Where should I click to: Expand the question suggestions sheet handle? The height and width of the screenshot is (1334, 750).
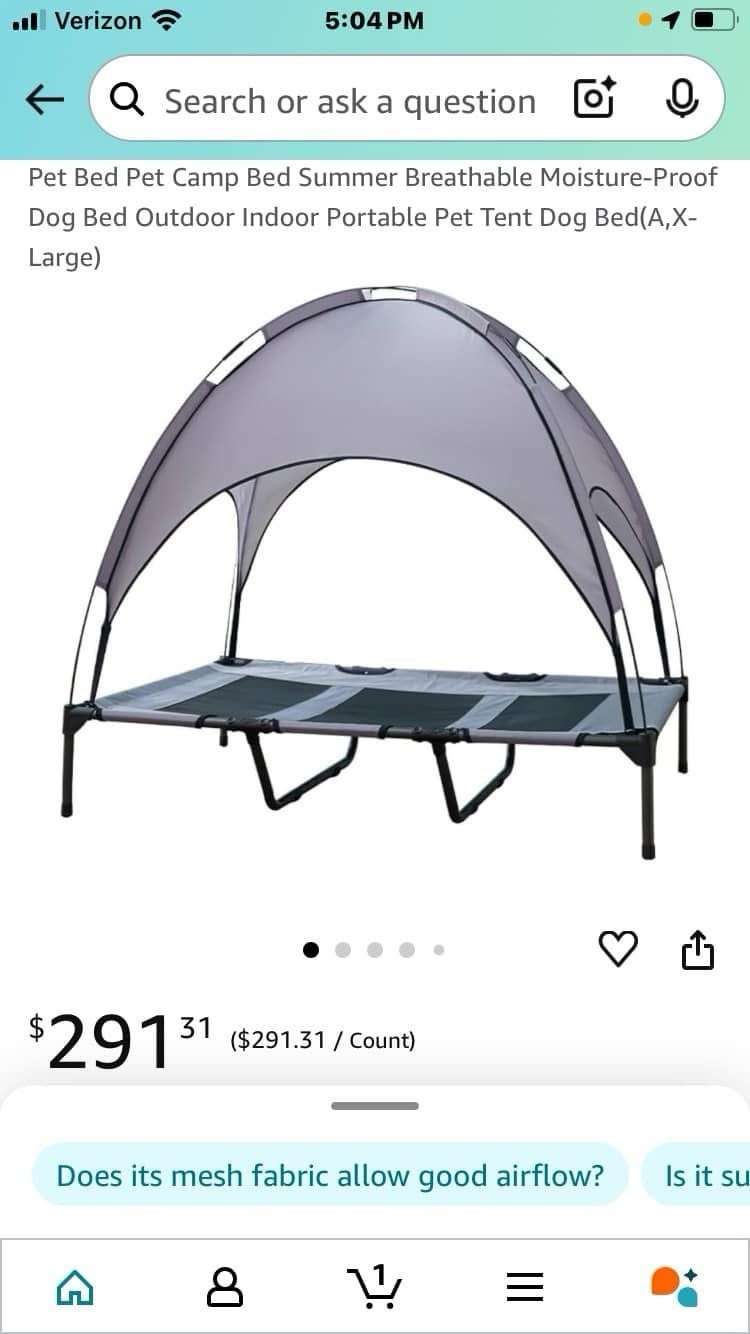(375, 1106)
